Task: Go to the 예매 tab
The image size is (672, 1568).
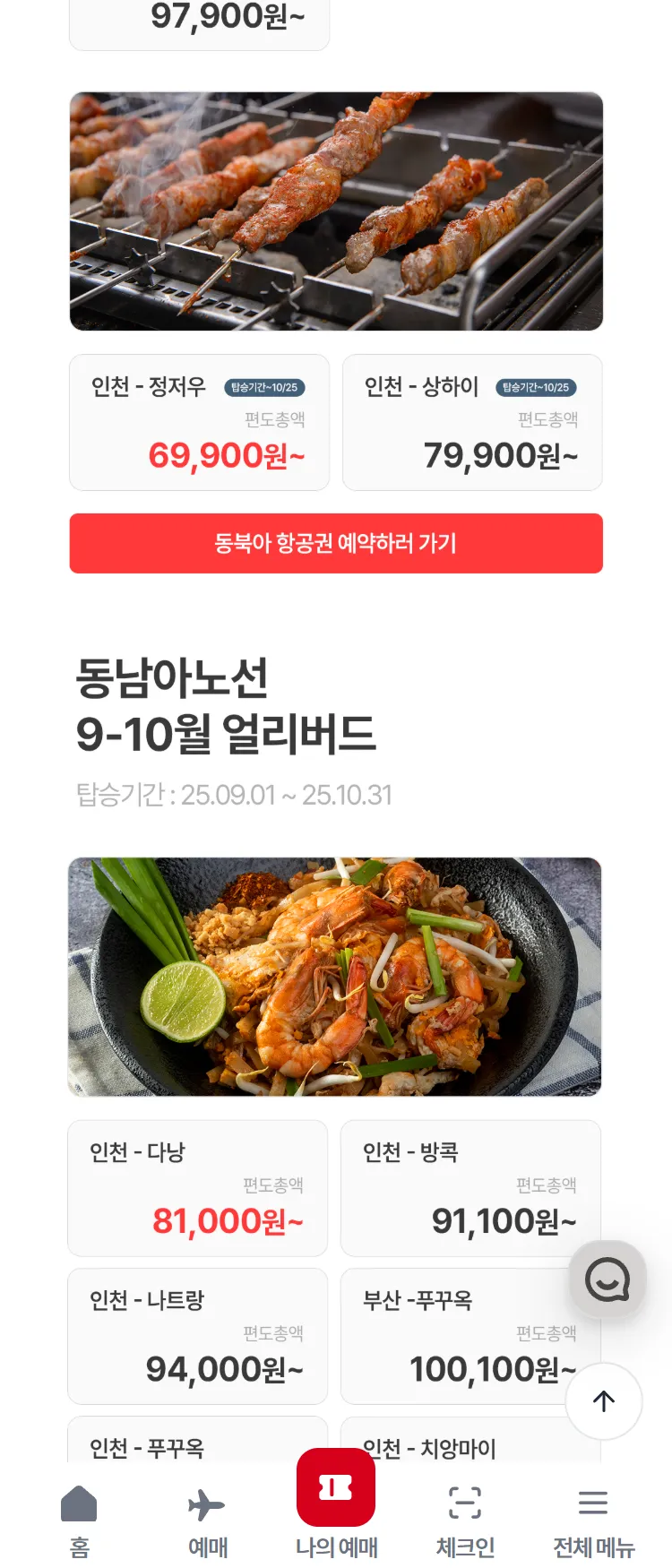Action: coord(207,1519)
